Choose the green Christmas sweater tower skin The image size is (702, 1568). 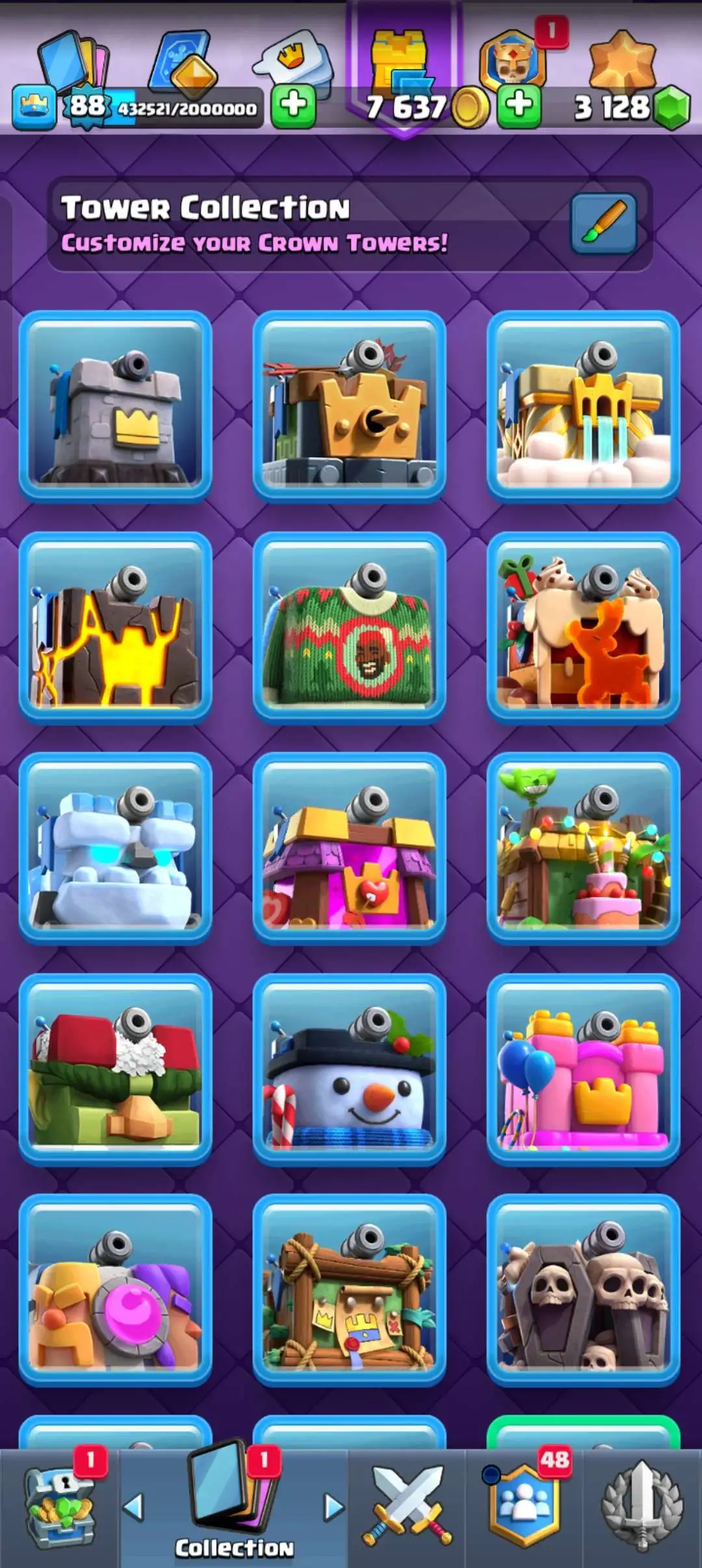click(350, 627)
